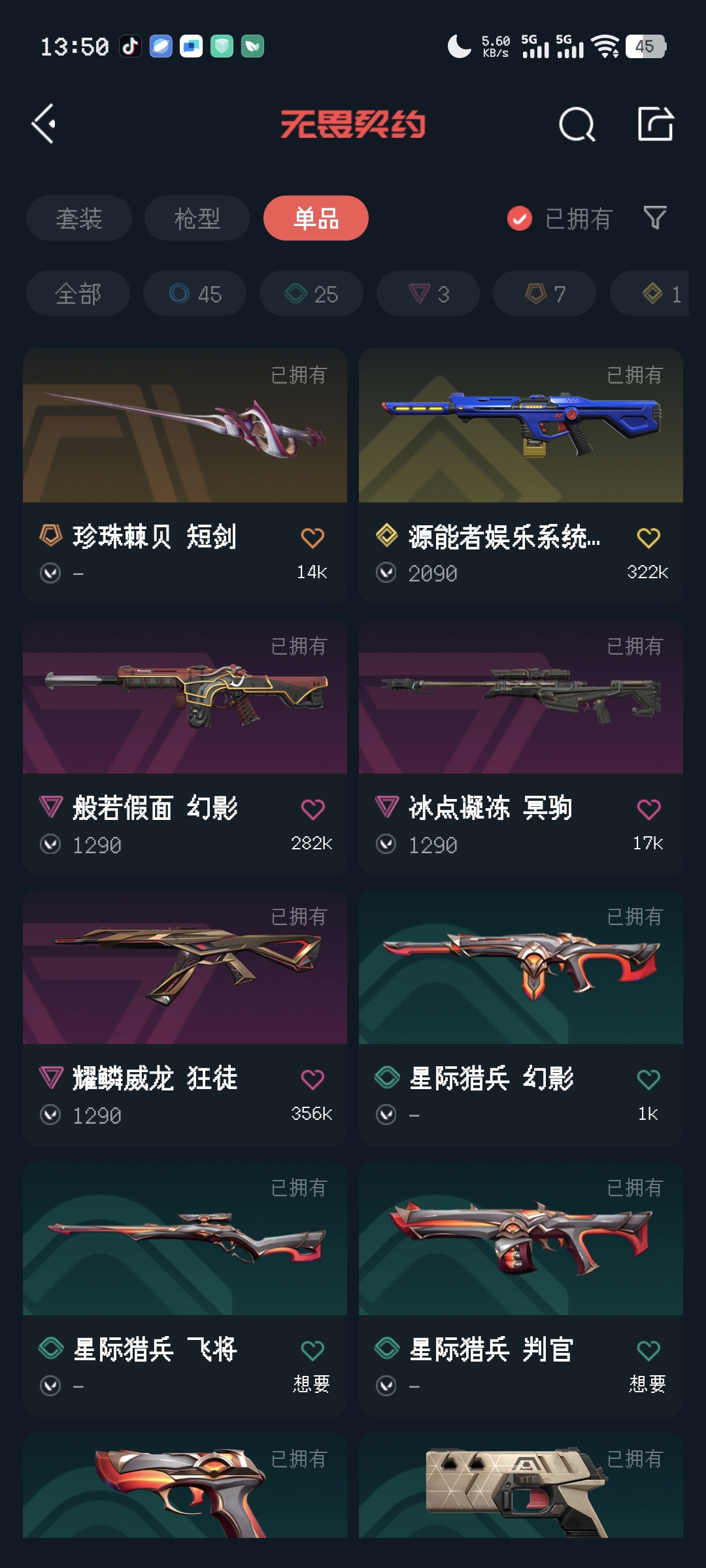The image size is (706, 1568).
Task: Filter by the chip showing 45
Action: pyautogui.click(x=195, y=294)
